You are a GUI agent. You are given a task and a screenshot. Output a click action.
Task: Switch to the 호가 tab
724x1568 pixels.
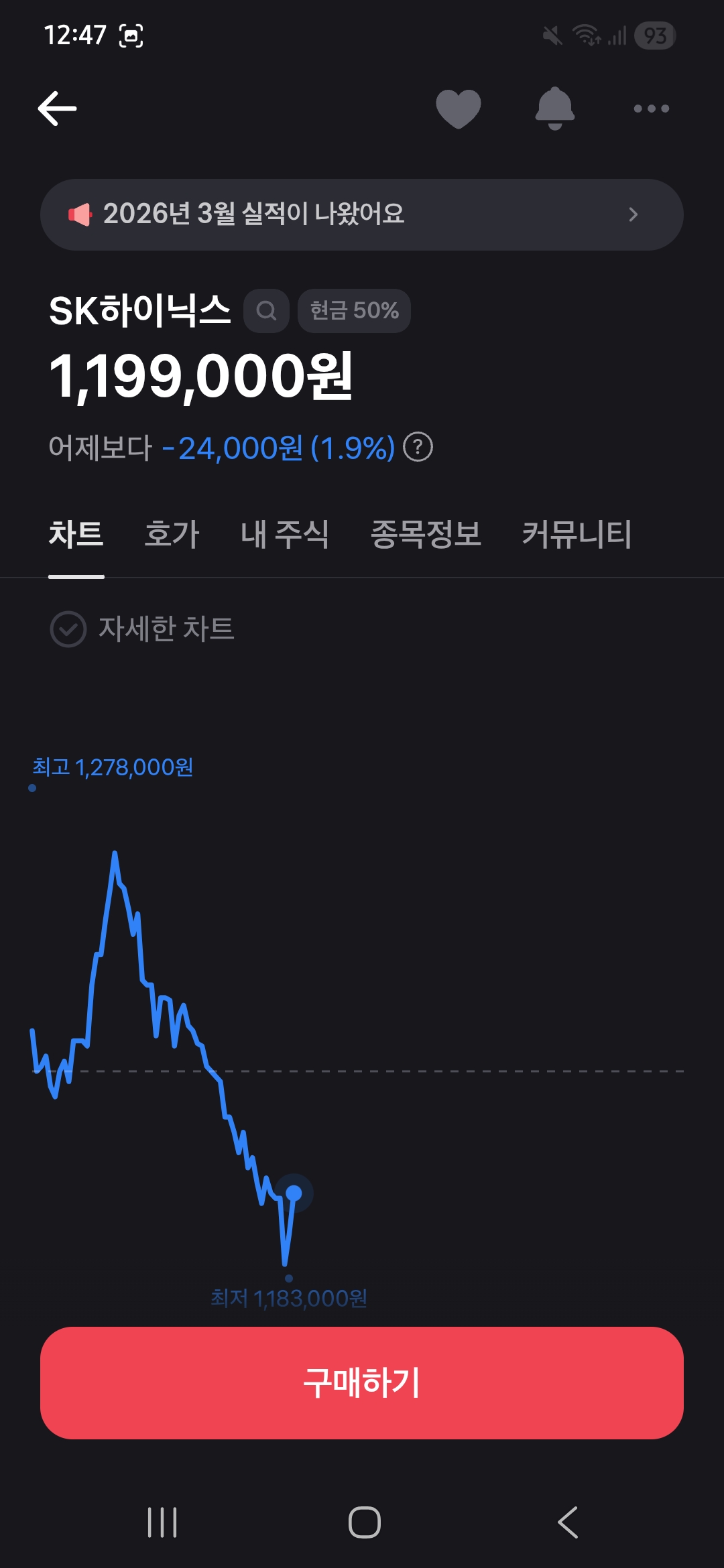[x=172, y=535]
